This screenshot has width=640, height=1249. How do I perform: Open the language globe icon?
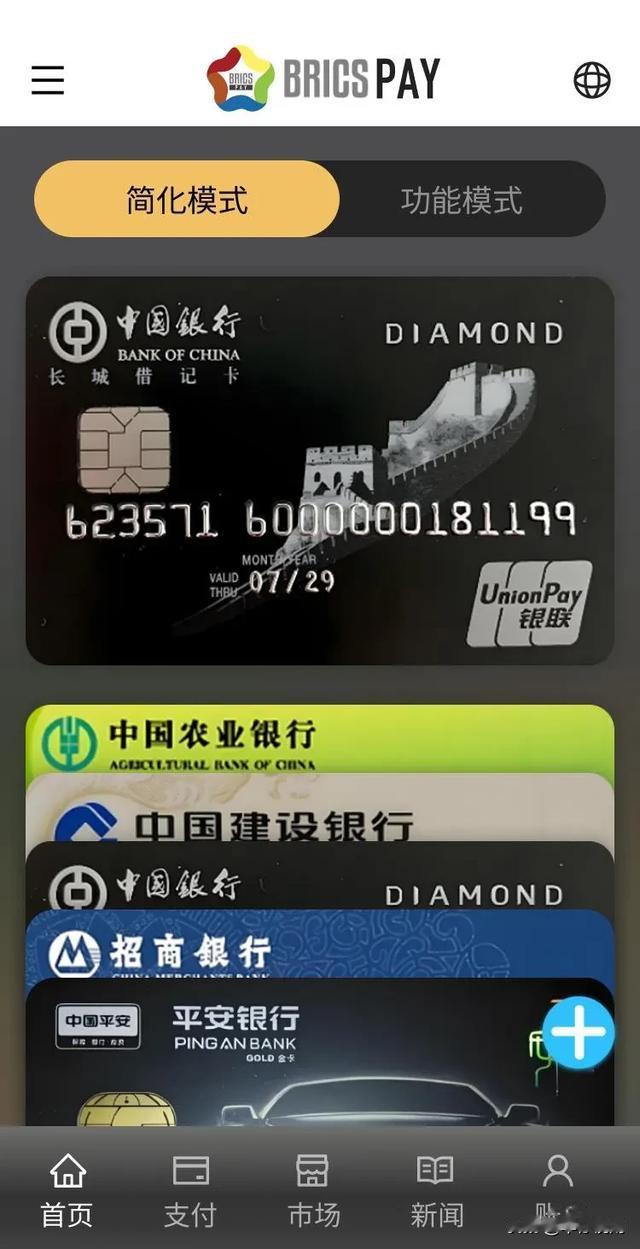591,80
